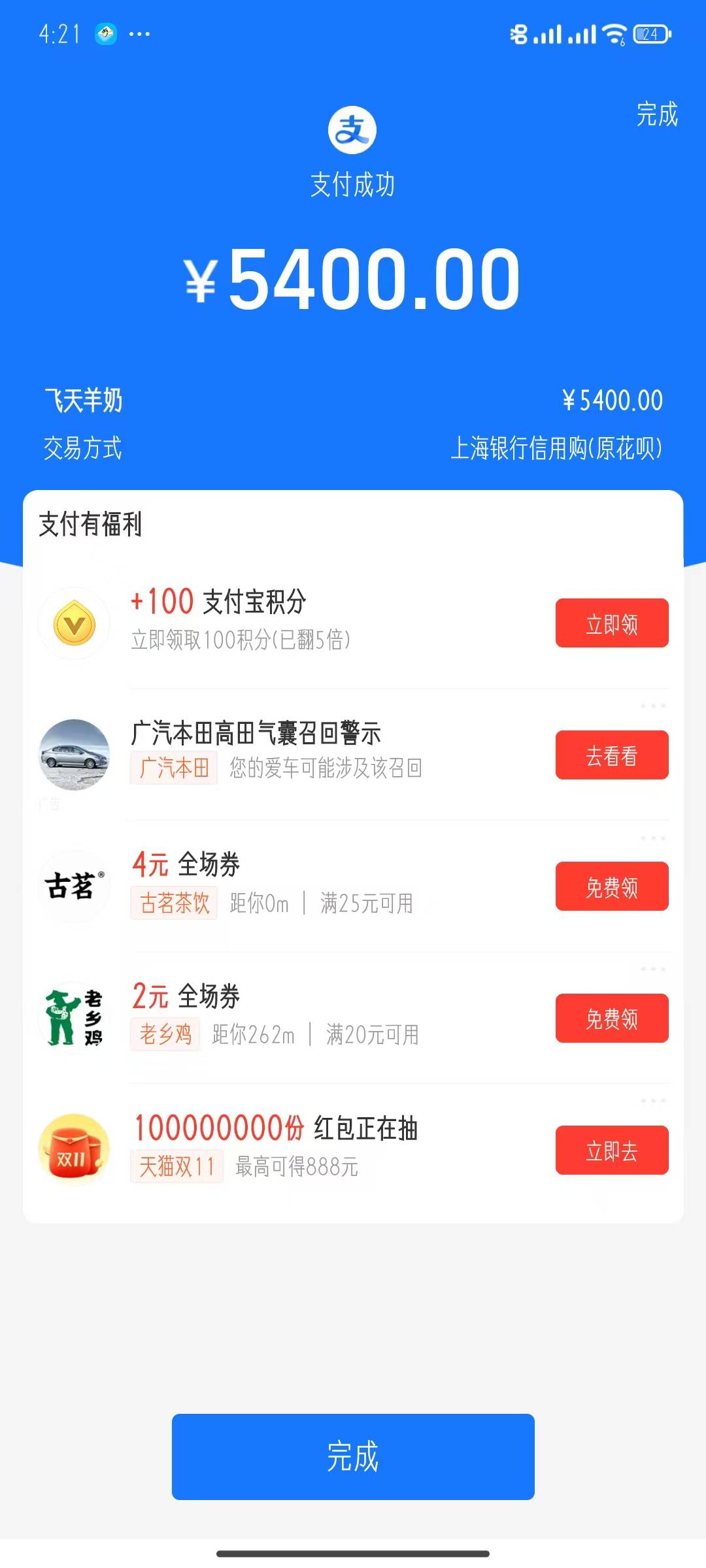This screenshot has width=706, height=1568.
Task: Tap 去看看 for 广汽本田 recall notice
Action: [x=611, y=755]
